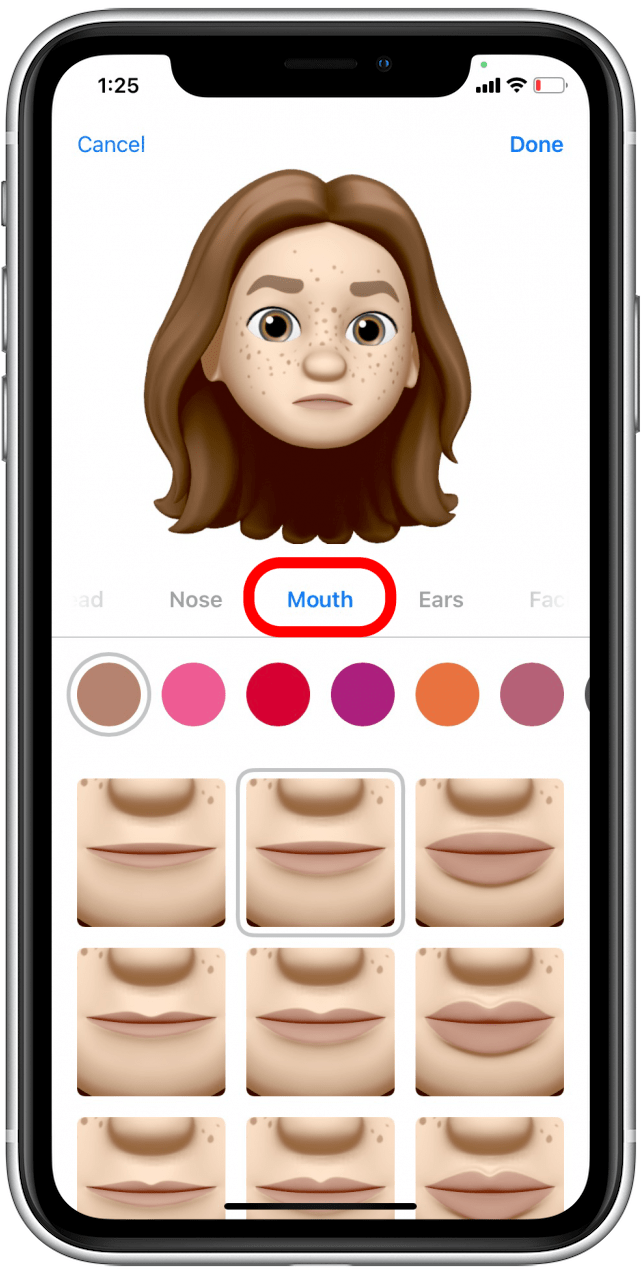Pick the full lips style in top row
642x1274 pixels.
point(490,853)
